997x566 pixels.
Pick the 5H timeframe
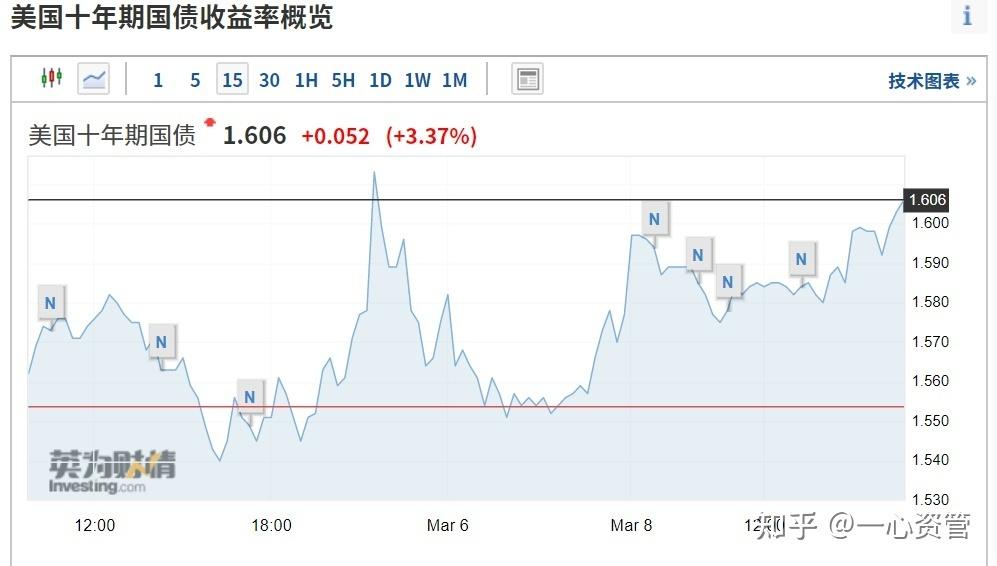click(343, 80)
